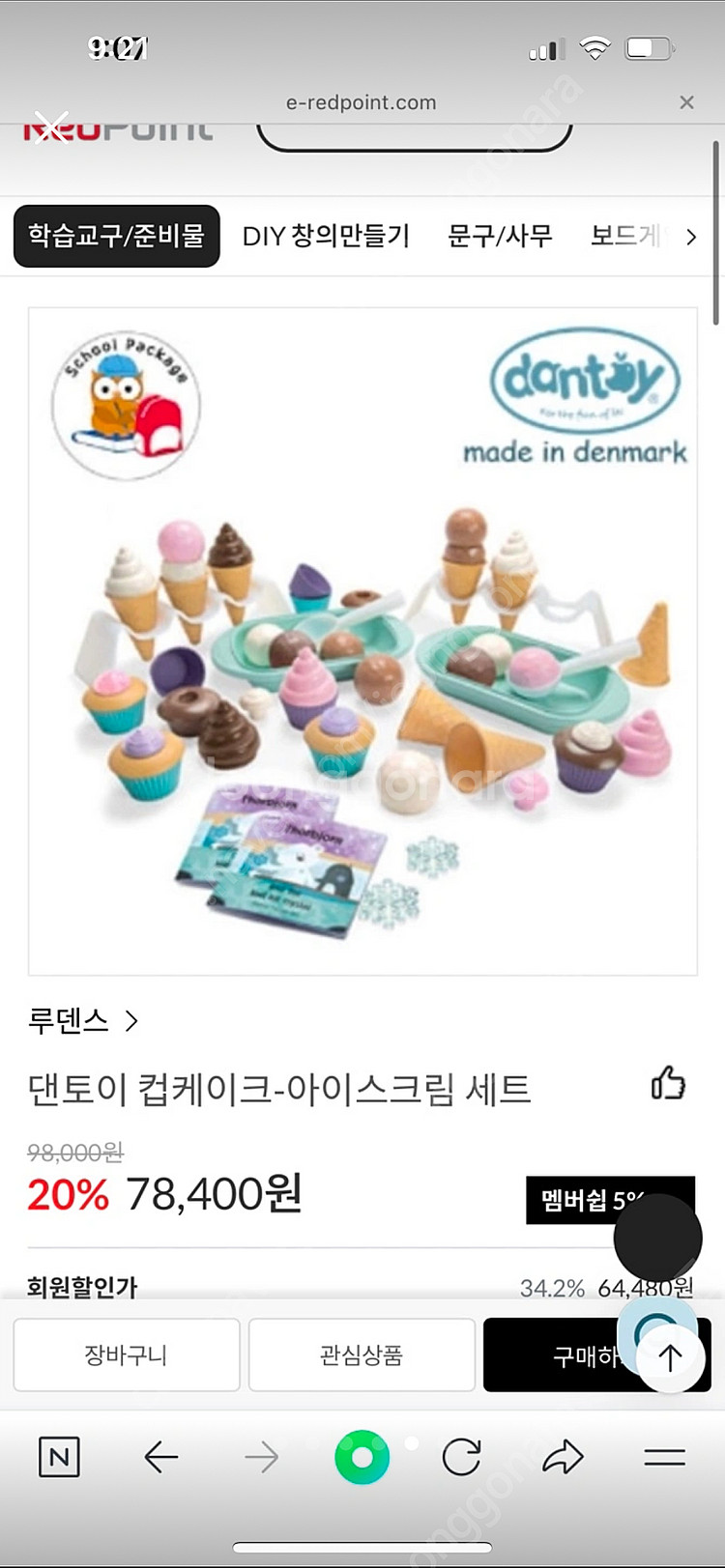Save the item to 관심상품
The width and height of the screenshot is (725, 1568).
(362, 1355)
